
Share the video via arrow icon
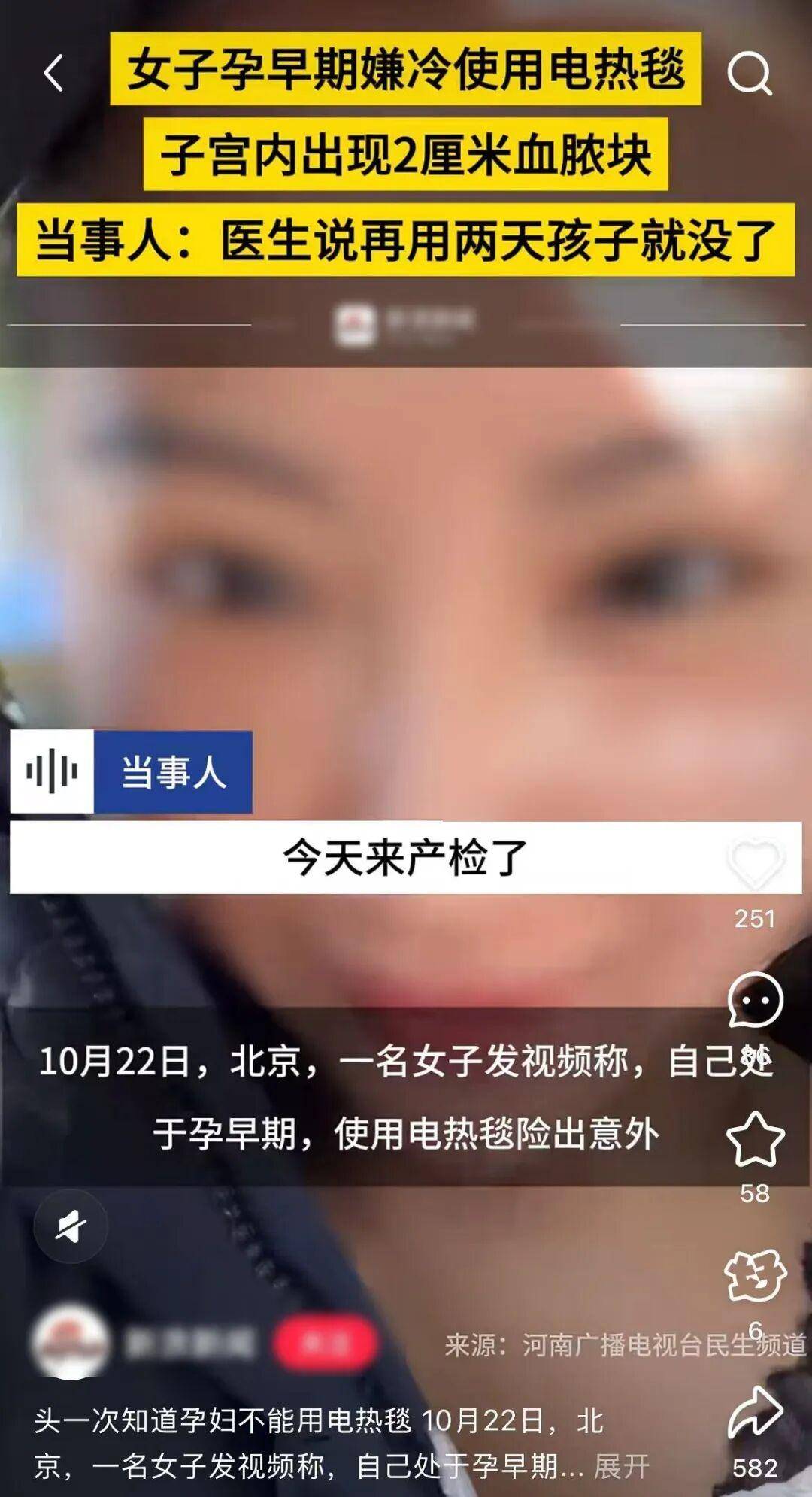(755, 1412)
